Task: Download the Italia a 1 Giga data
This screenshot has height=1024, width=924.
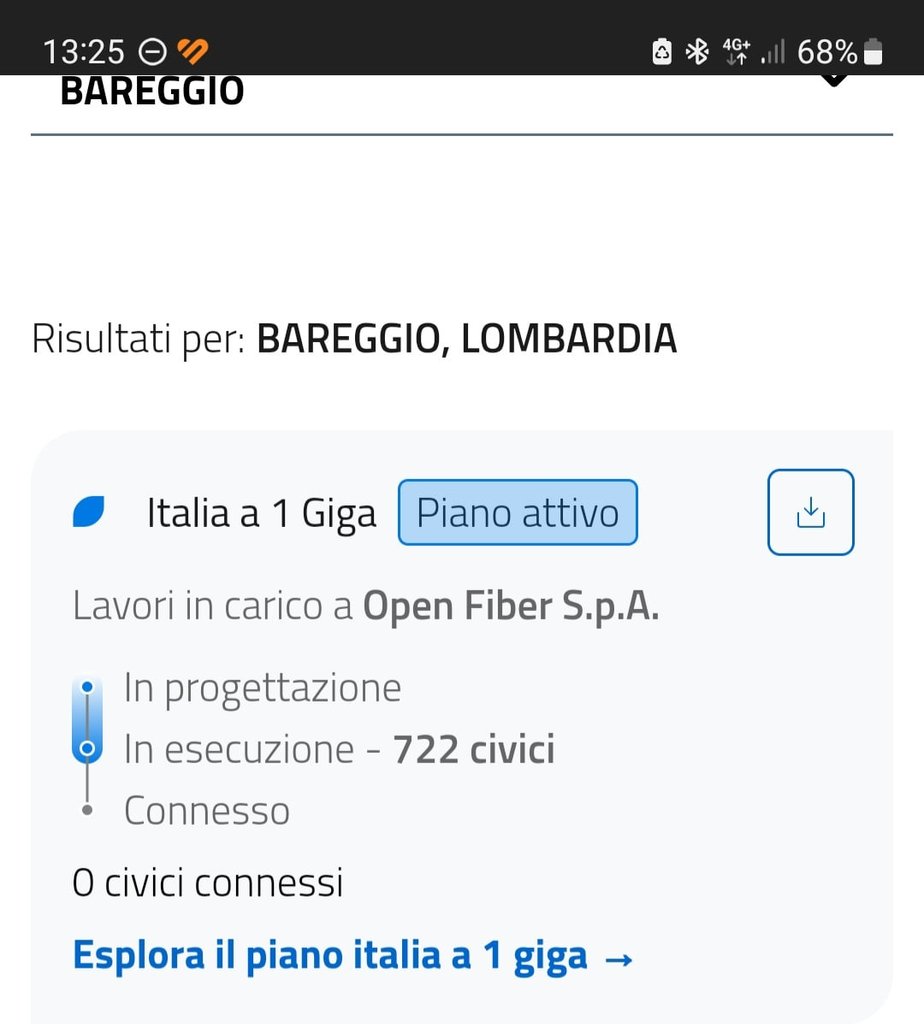Action: (x=810, y=512)
